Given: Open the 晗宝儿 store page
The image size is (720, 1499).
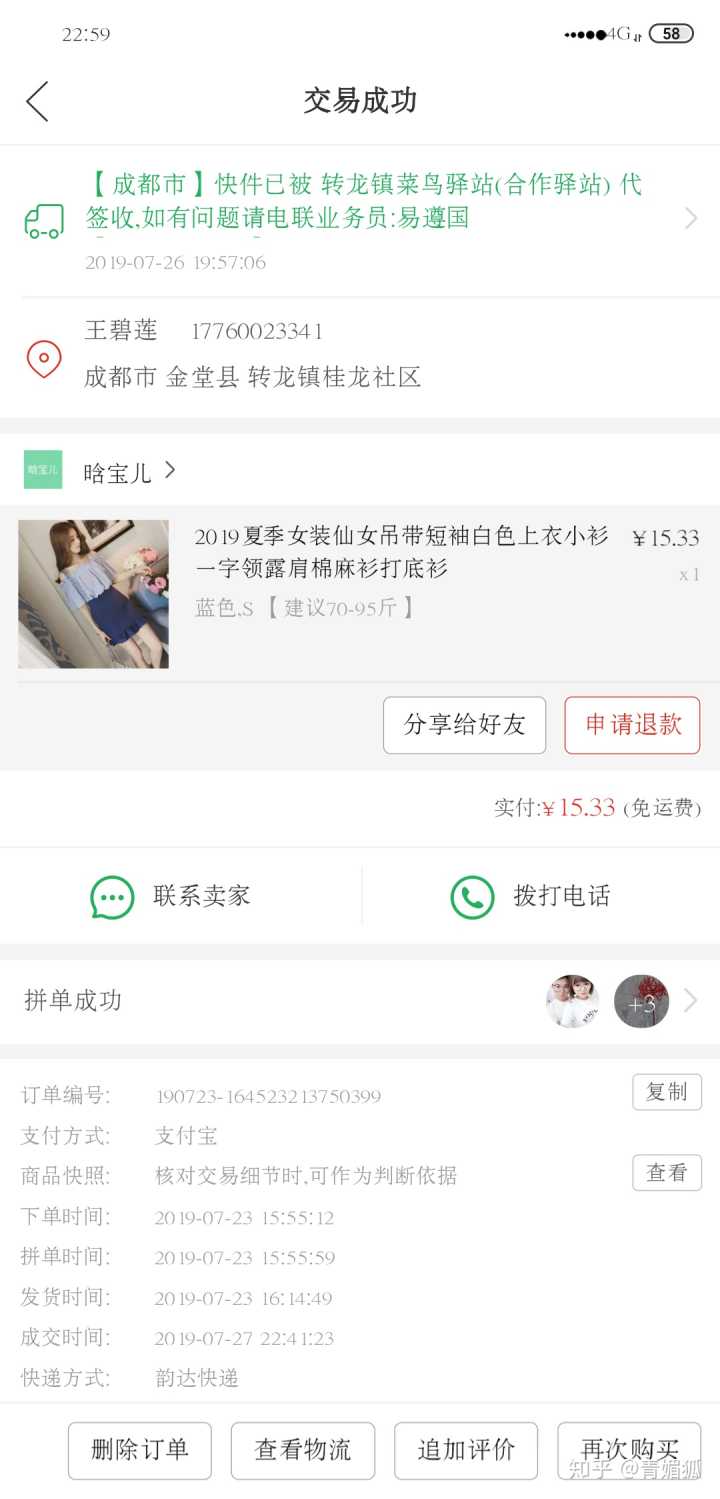Looking at the screenshot, I should (x=118, y=471).
